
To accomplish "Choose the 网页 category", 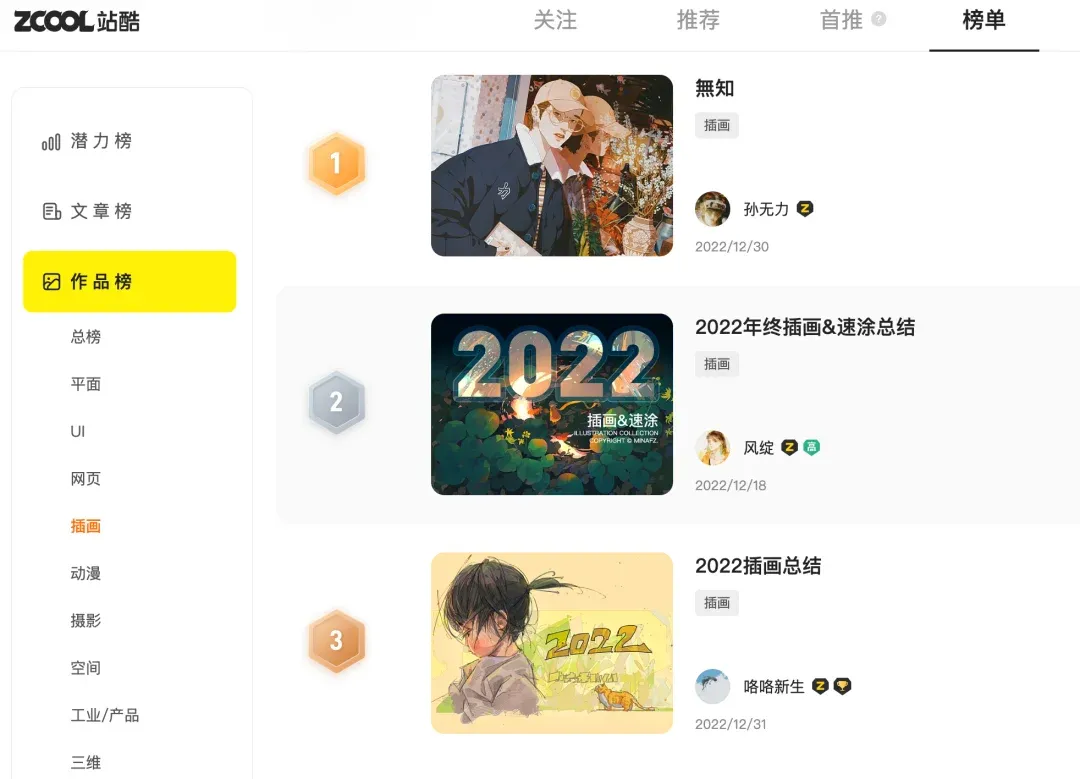I will pyautogui.click(x=86, y=479).
